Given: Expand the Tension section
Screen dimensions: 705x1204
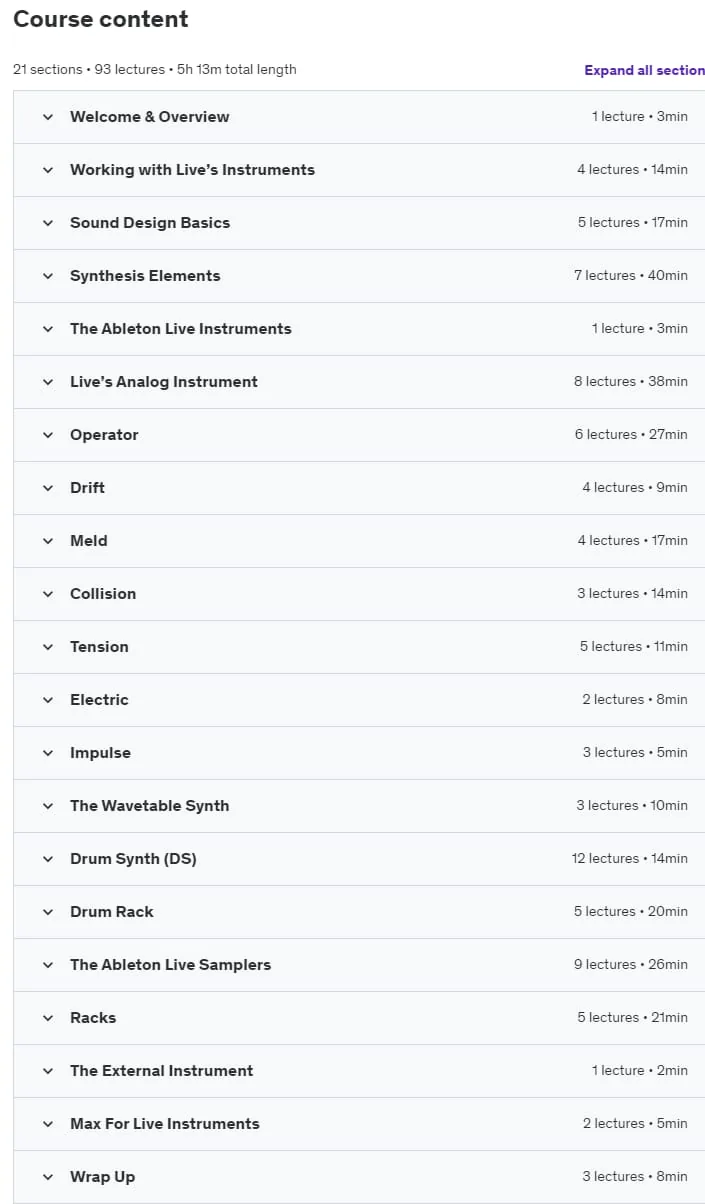Looking at the screenshot, I should pos(359,647).
